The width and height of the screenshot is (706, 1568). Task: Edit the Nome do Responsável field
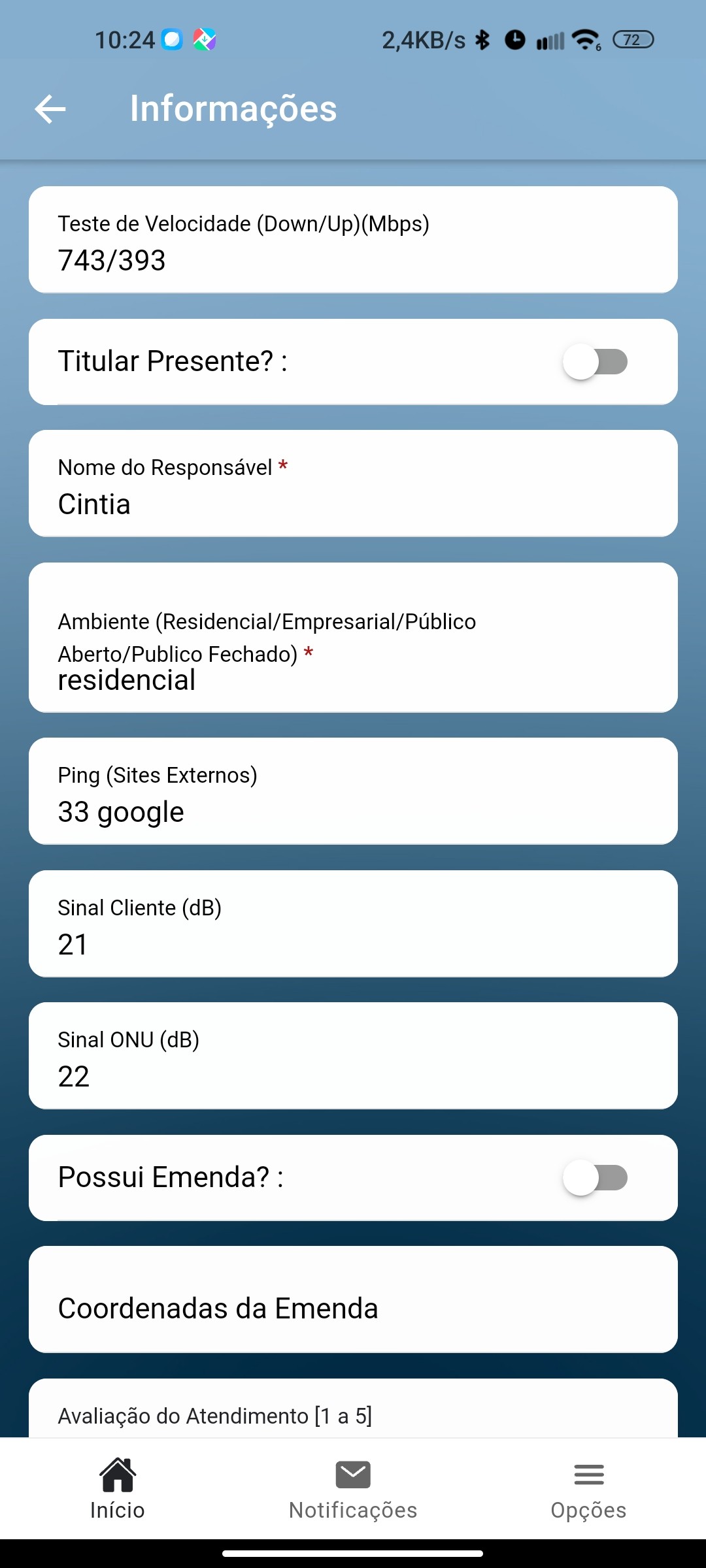(353, 503)
